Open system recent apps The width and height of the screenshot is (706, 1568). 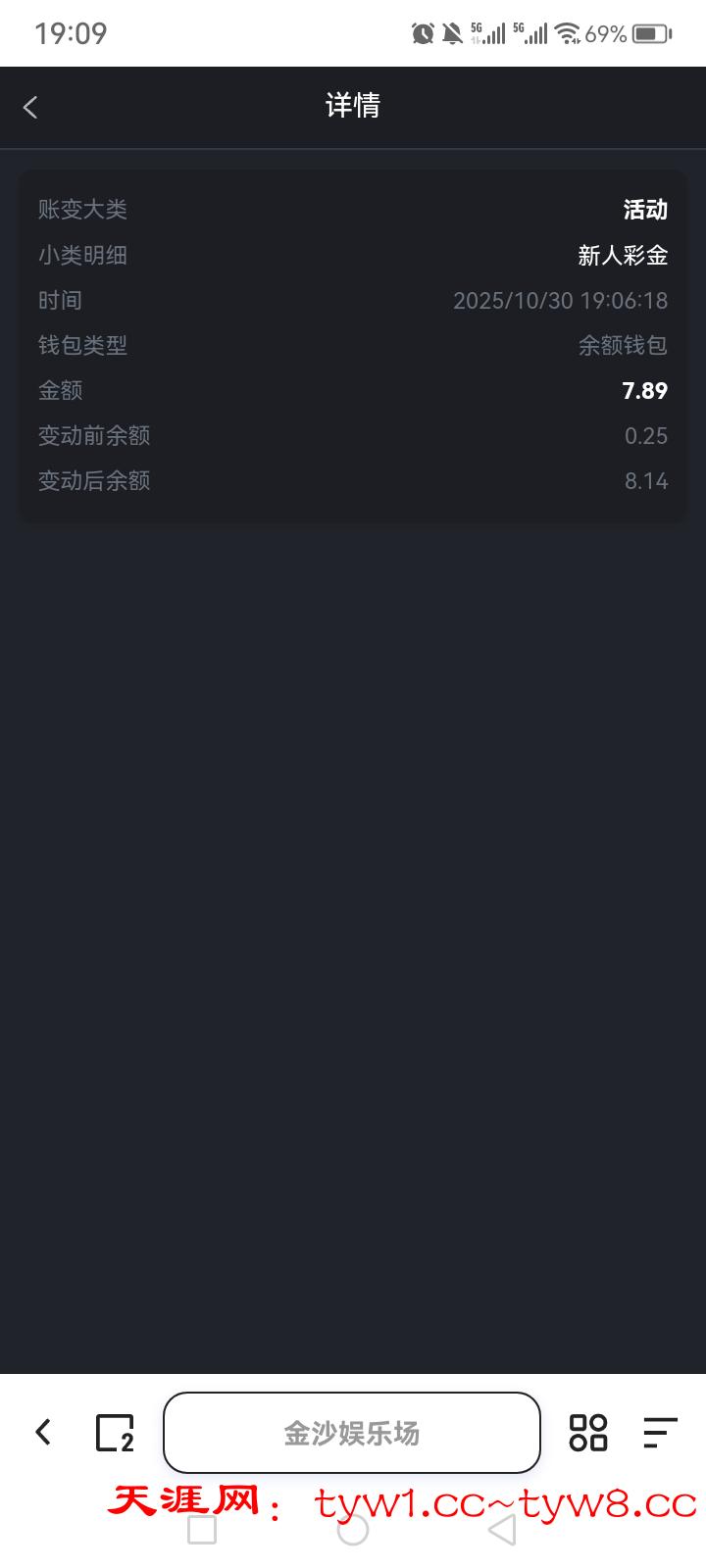coord(202,1530)
